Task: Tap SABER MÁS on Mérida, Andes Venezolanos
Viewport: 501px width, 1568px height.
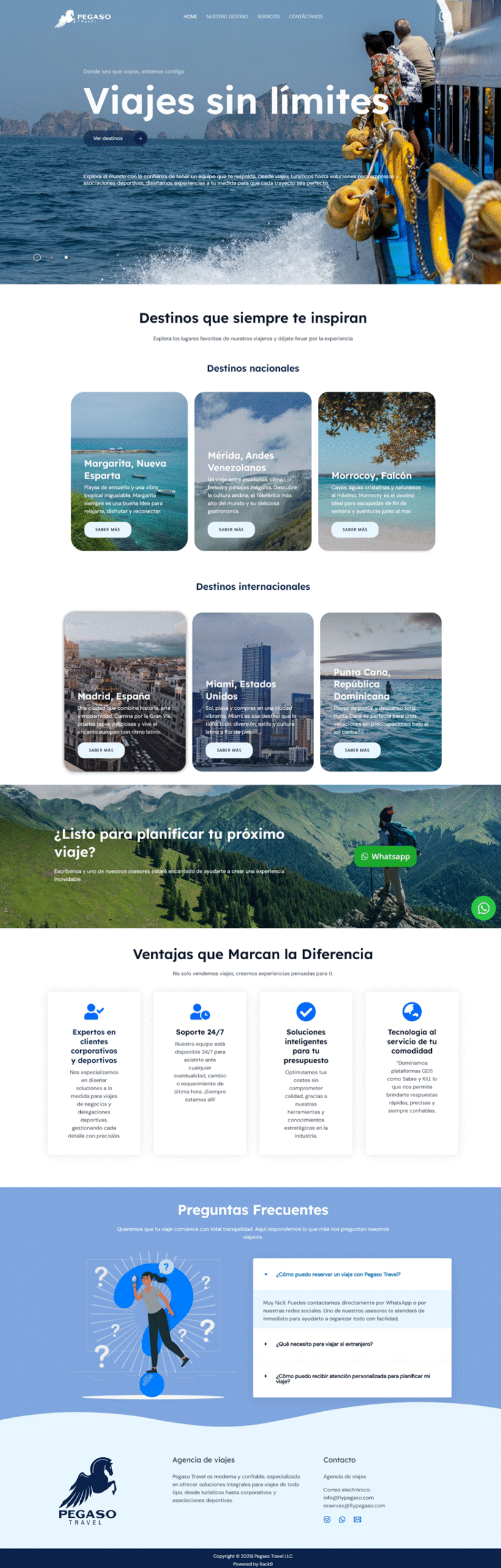Action: [x=231, y=529]
